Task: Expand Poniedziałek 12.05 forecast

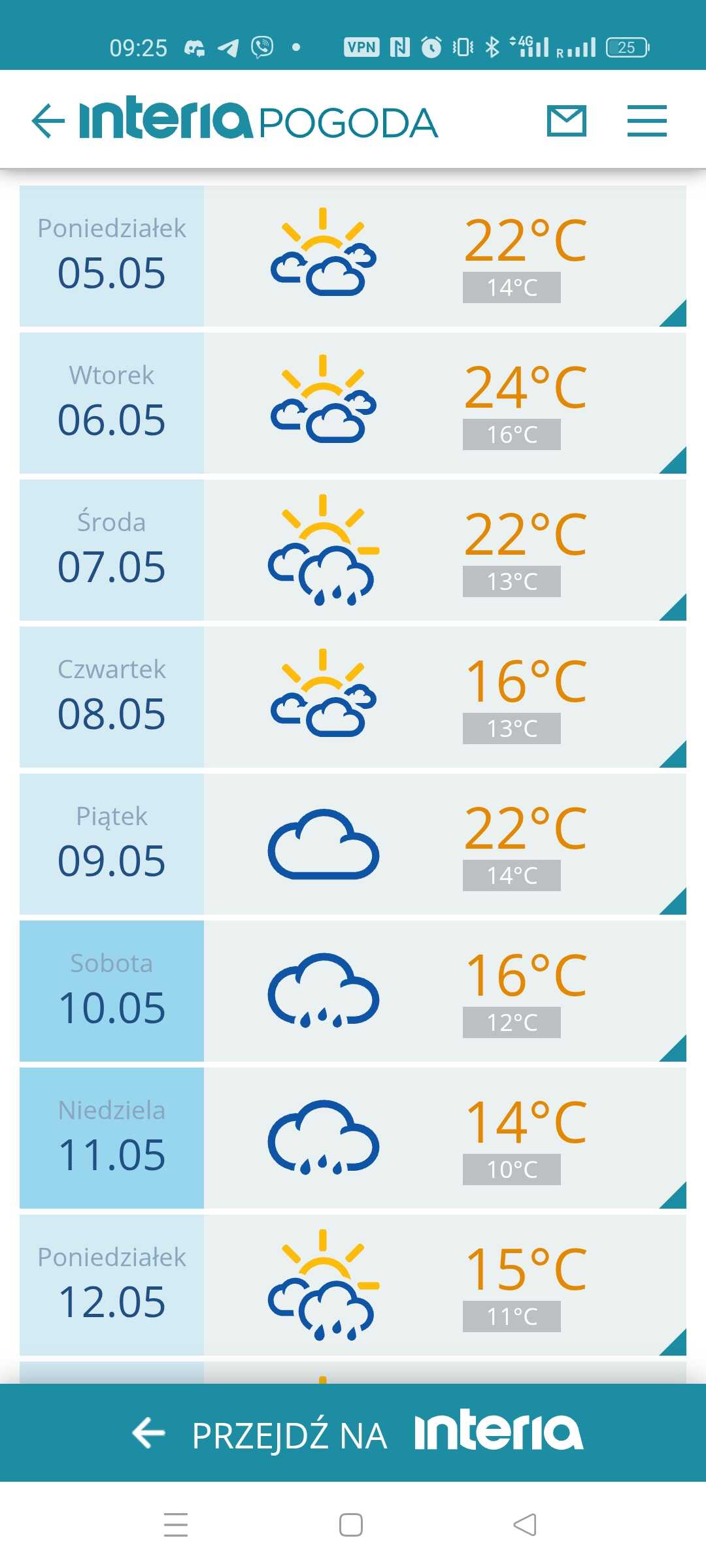Action: 353,1285
